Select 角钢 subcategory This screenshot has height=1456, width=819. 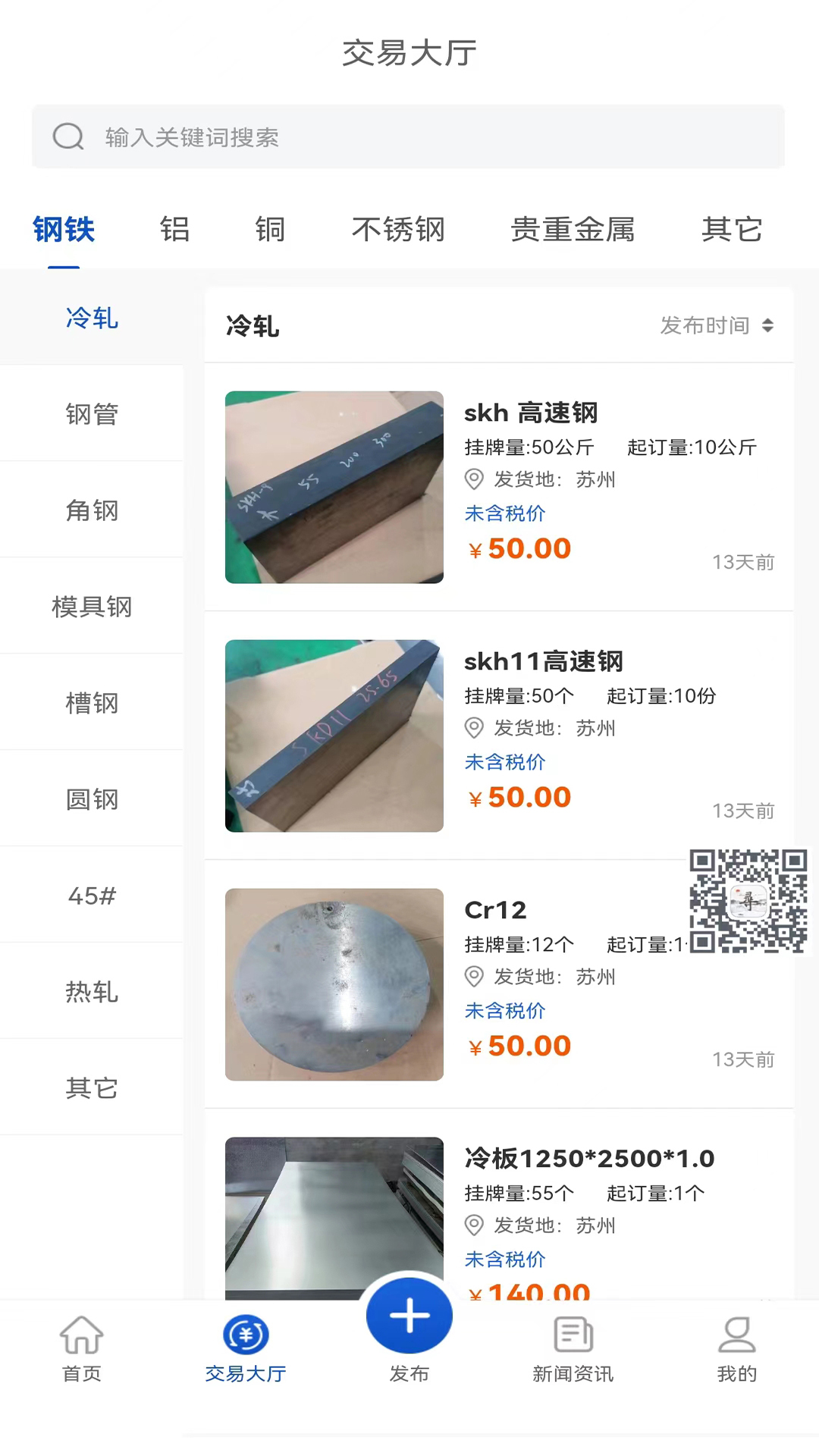pos(92,510)
